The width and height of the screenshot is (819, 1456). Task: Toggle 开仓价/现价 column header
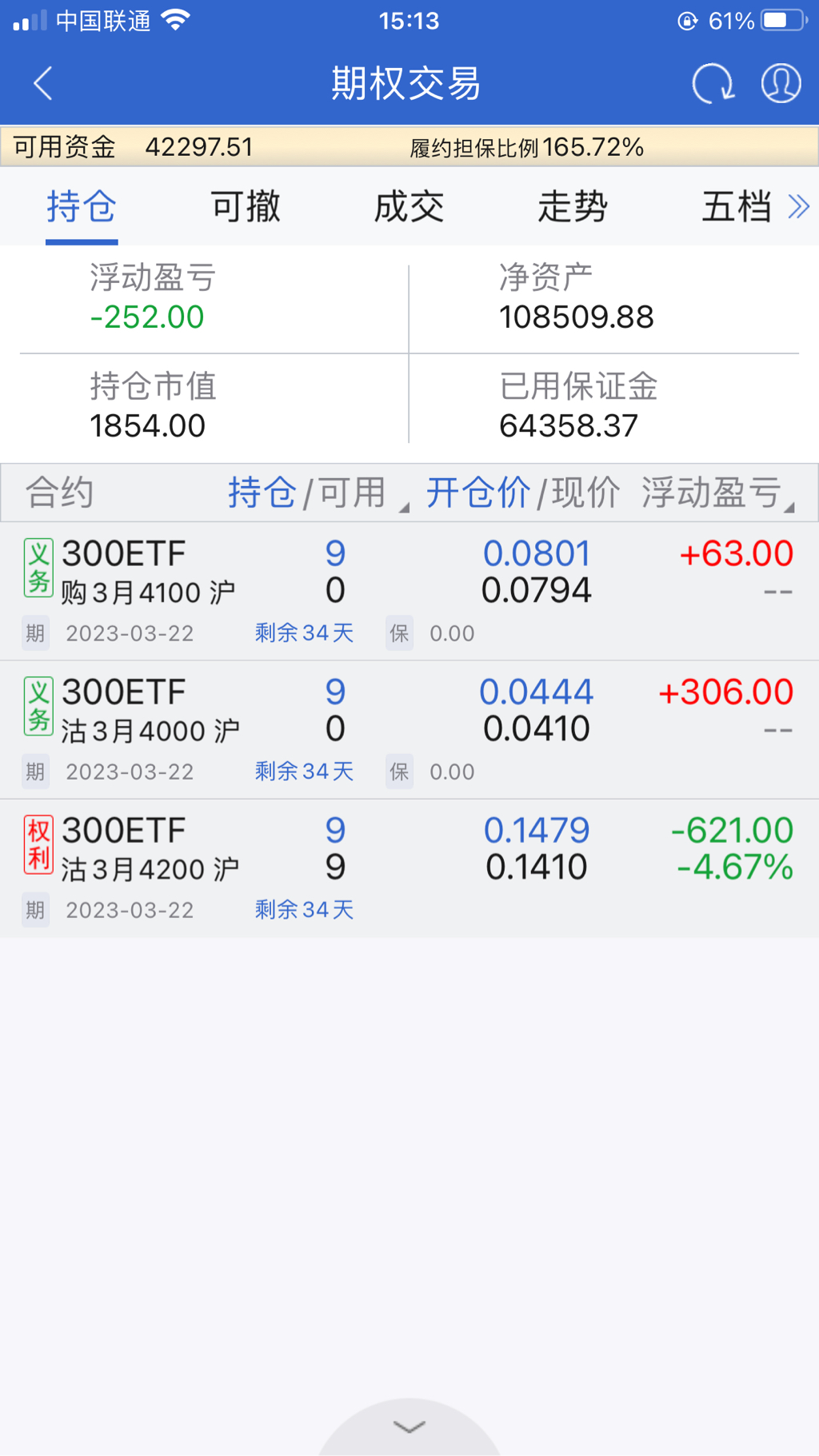tap(522, 493)
